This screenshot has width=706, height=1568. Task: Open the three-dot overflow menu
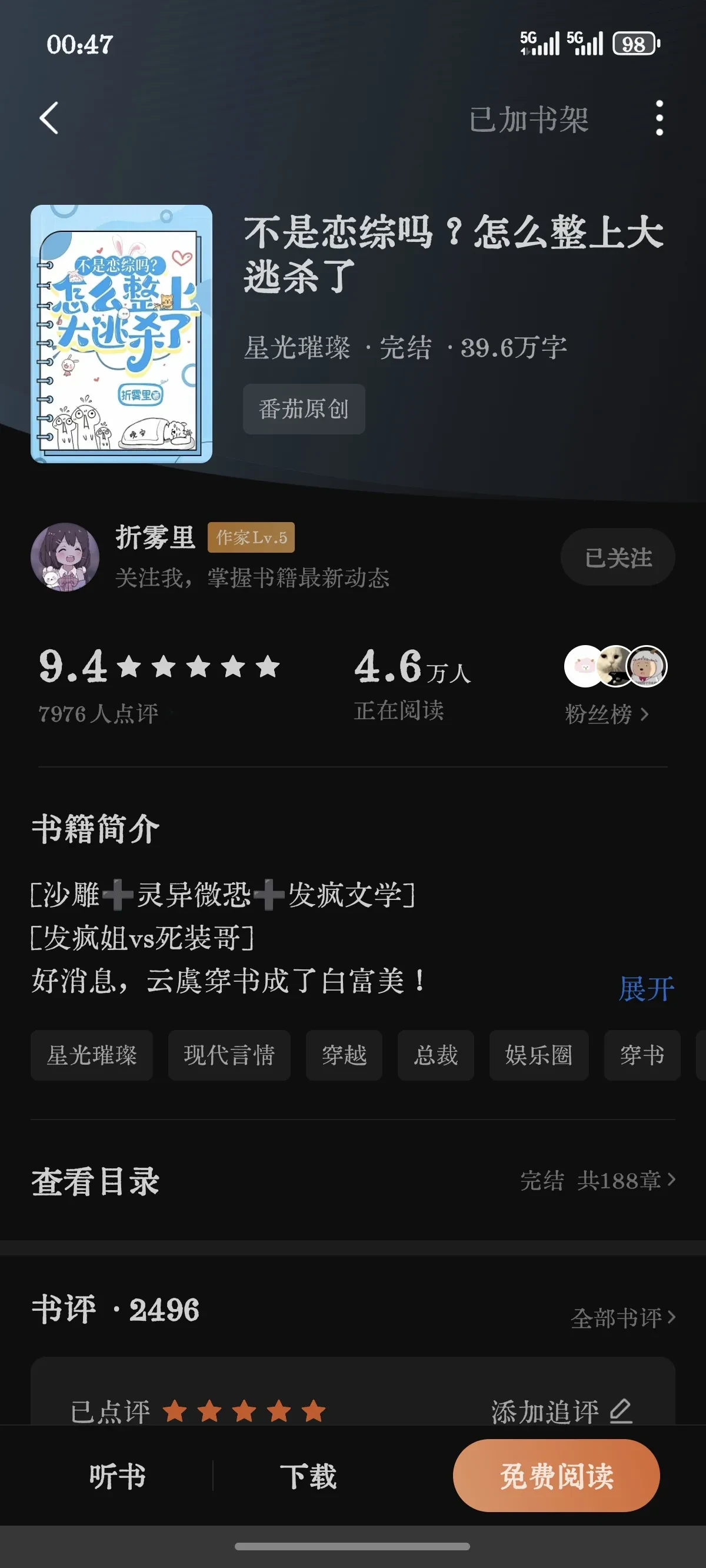coord(659,118)
